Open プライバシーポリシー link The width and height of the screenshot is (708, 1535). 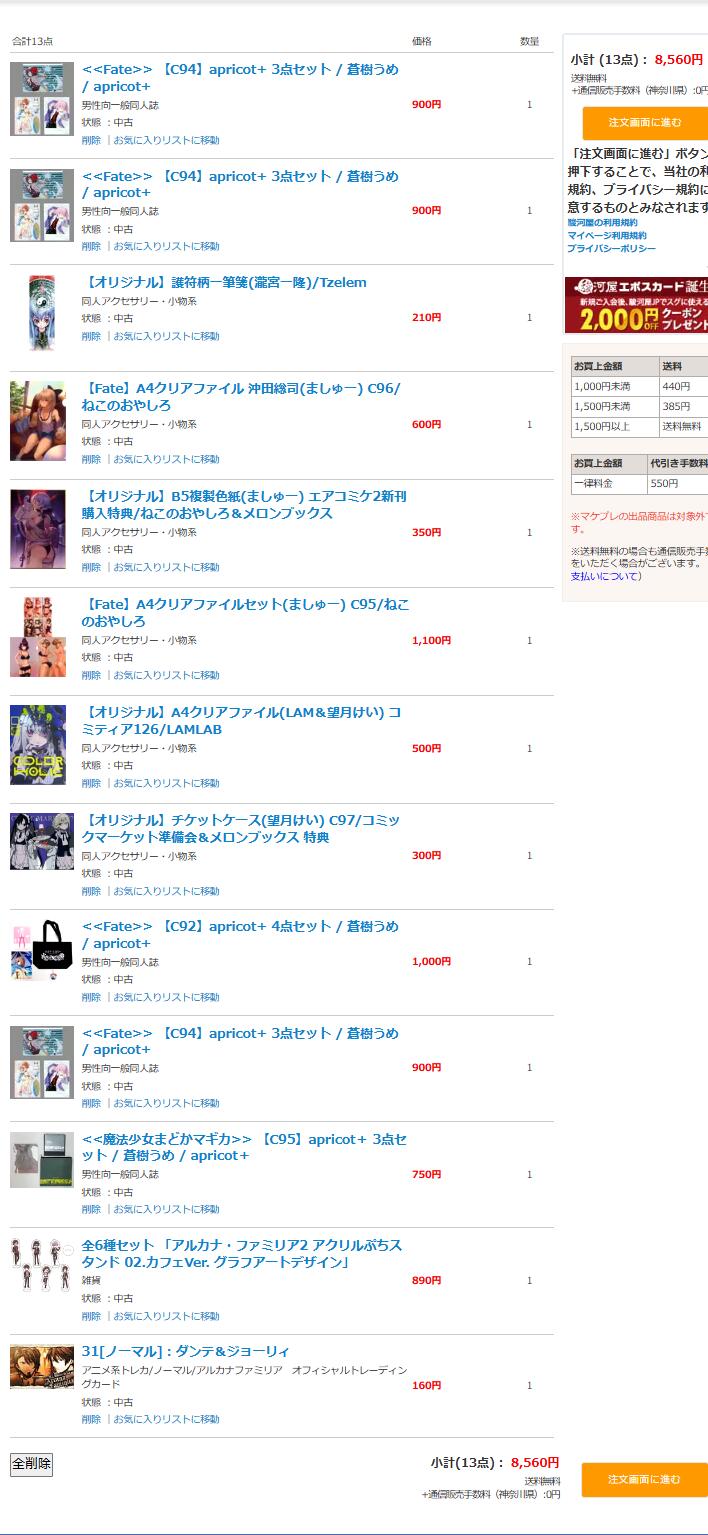pyautogui.click(x=611, y=248)
